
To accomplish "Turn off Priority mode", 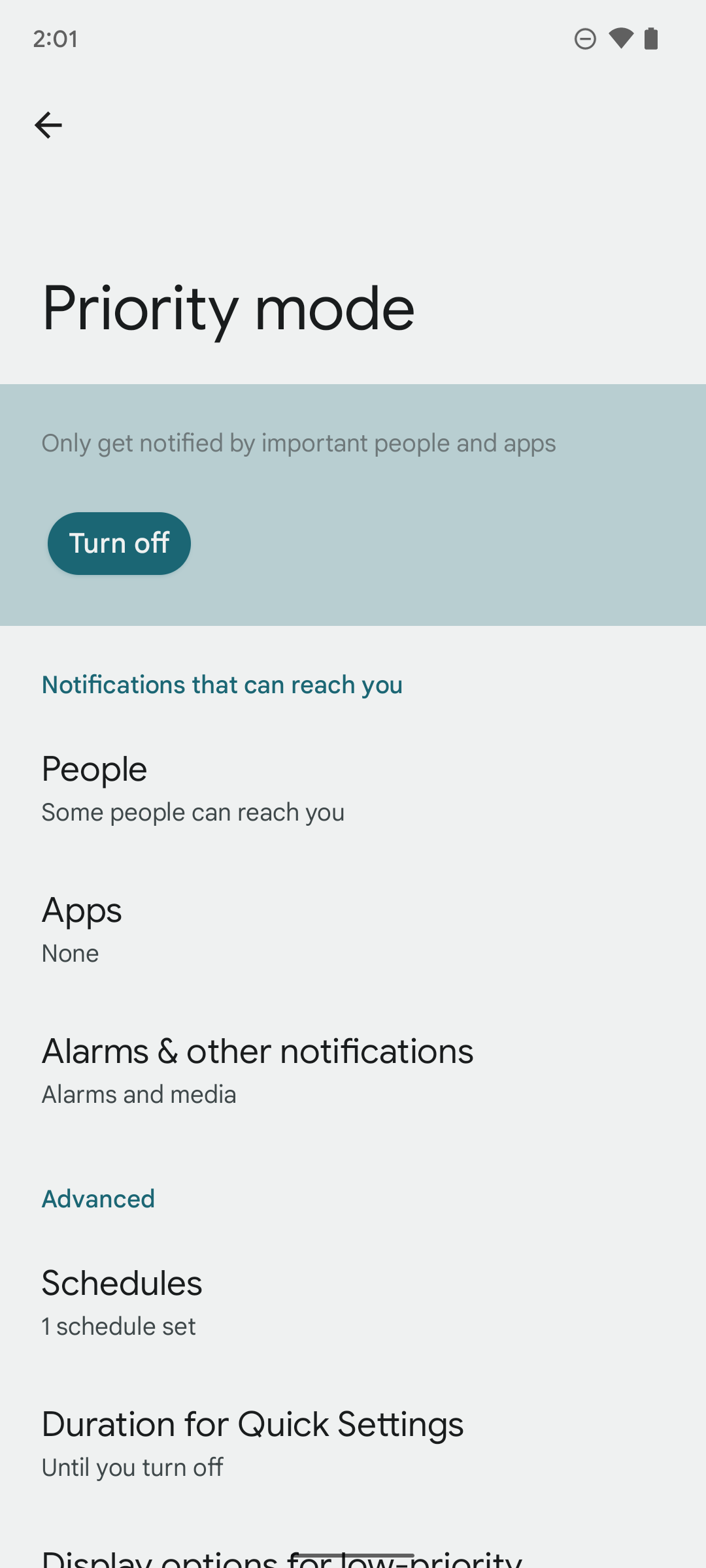I will click(x=119, y=543).
